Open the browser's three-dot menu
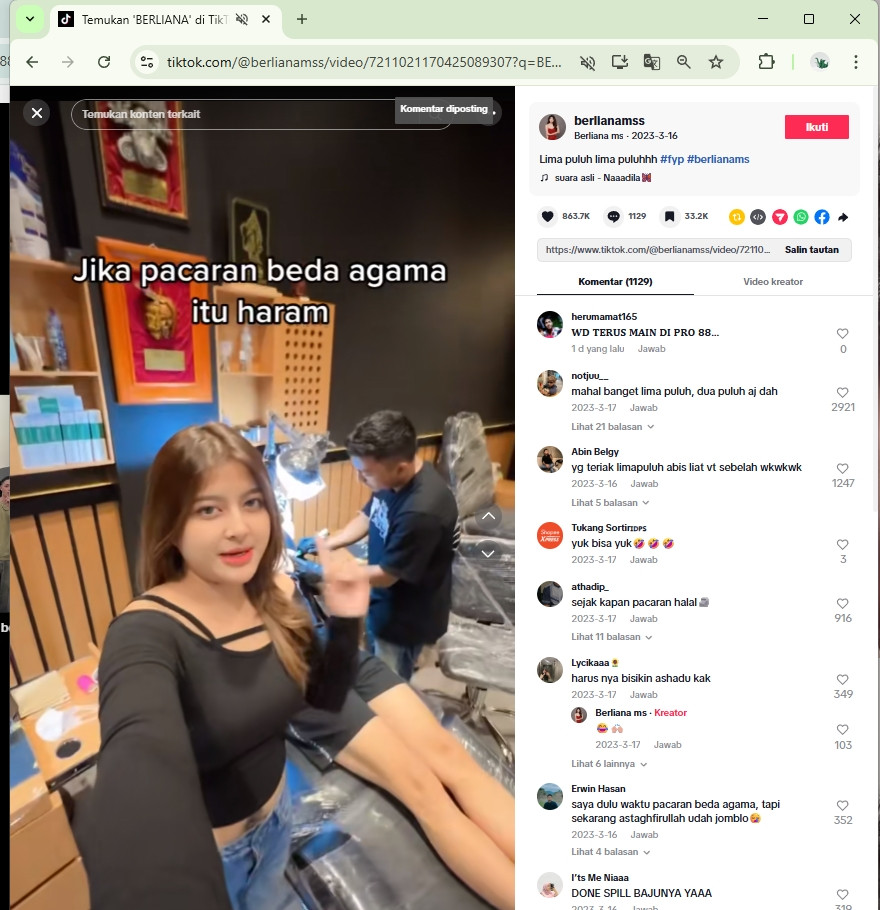This screenshot has width=880, height=910. pos(856,62)
